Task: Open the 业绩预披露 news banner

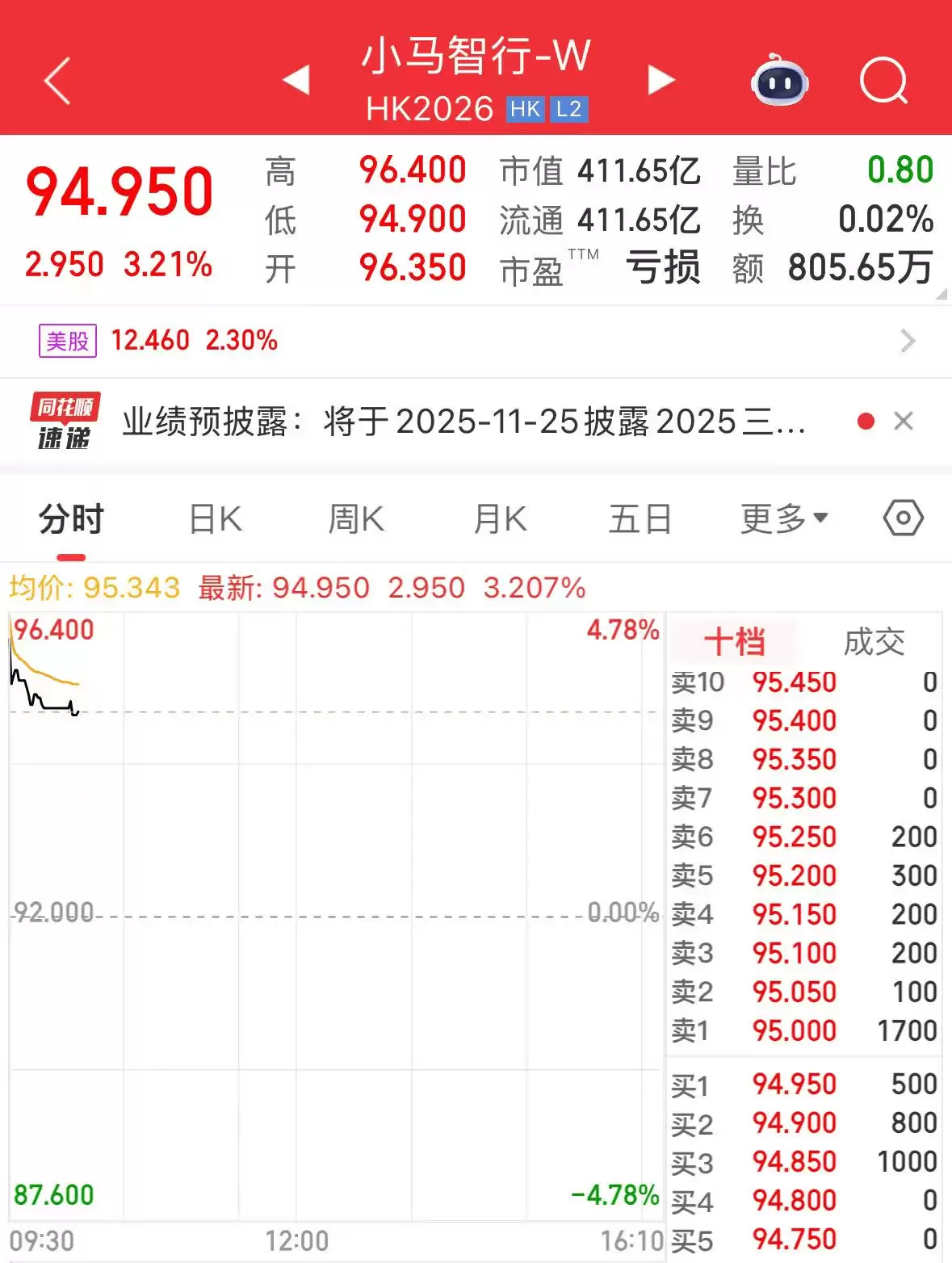Action: (x=463, y=422)
